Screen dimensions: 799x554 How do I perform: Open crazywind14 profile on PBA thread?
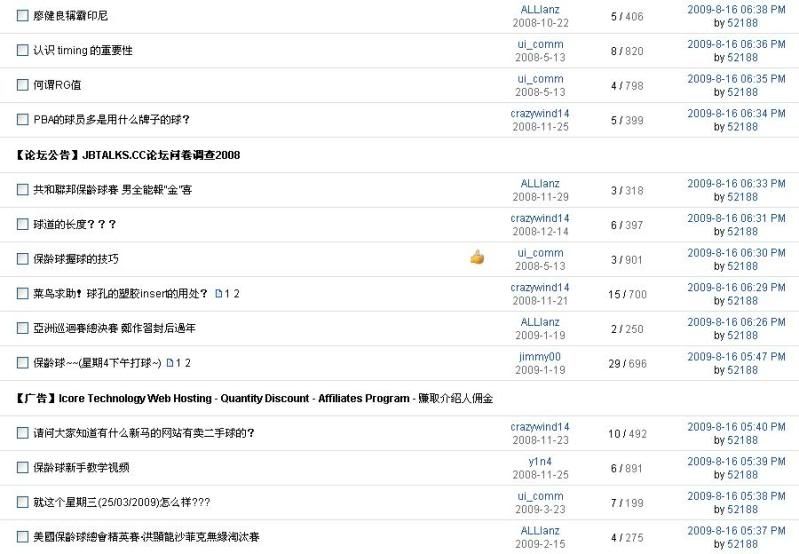pos(540,114)
